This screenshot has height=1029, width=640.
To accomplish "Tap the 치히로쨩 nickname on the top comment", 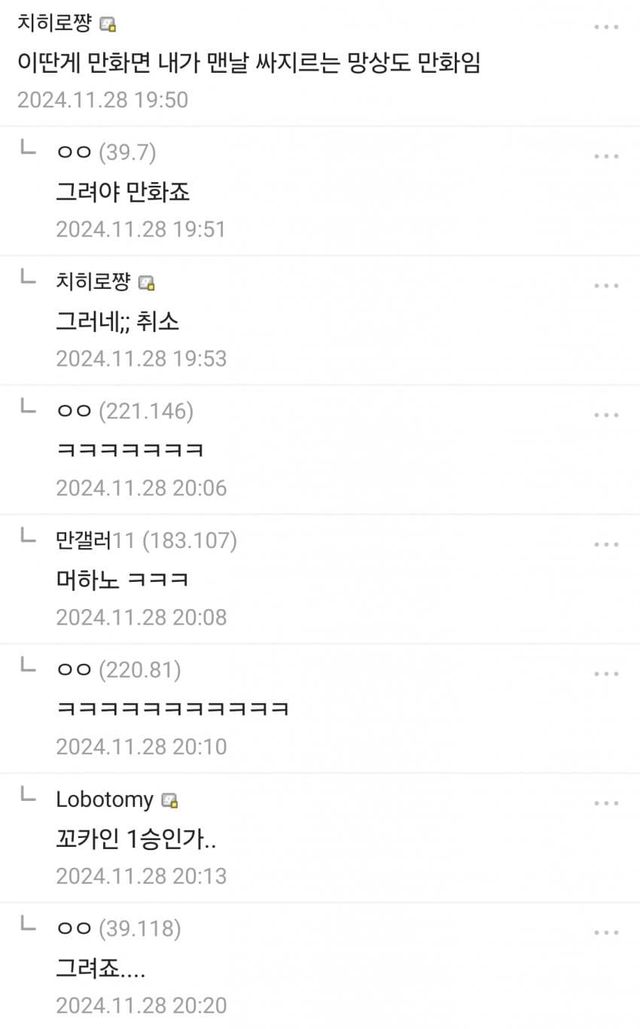I will click(54, 24).
